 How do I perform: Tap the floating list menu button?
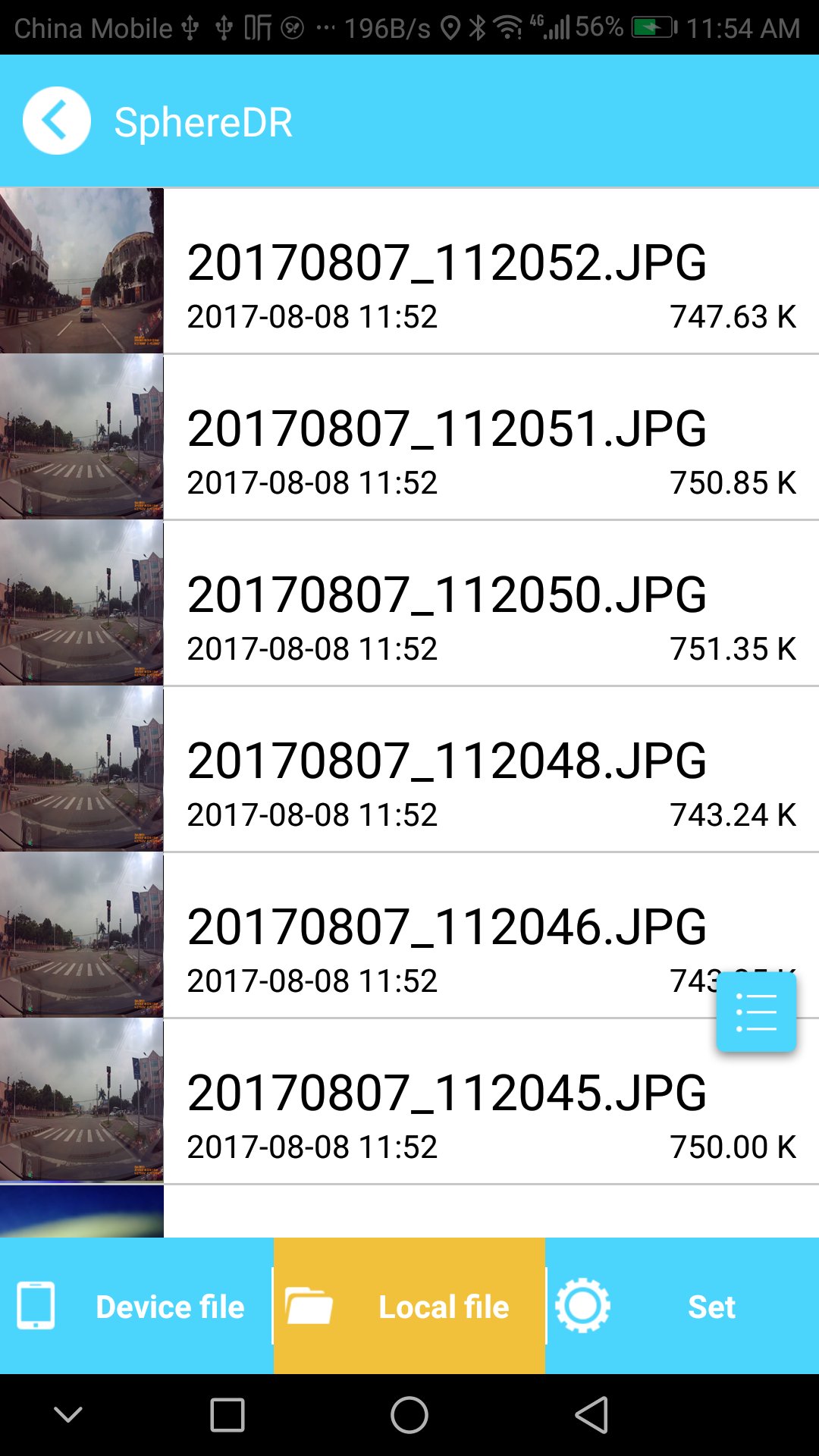point(756,1012)
